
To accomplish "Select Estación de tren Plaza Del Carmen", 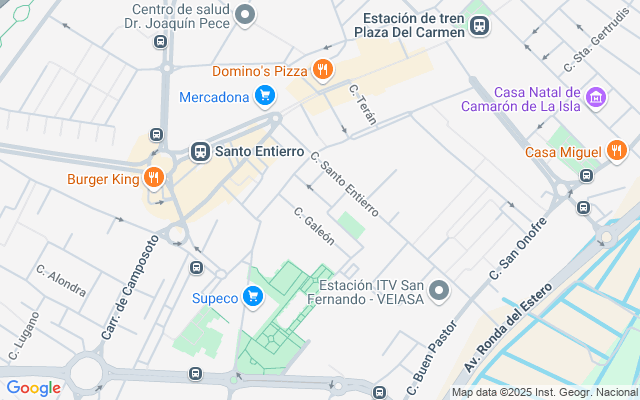I will coord(480,25).
